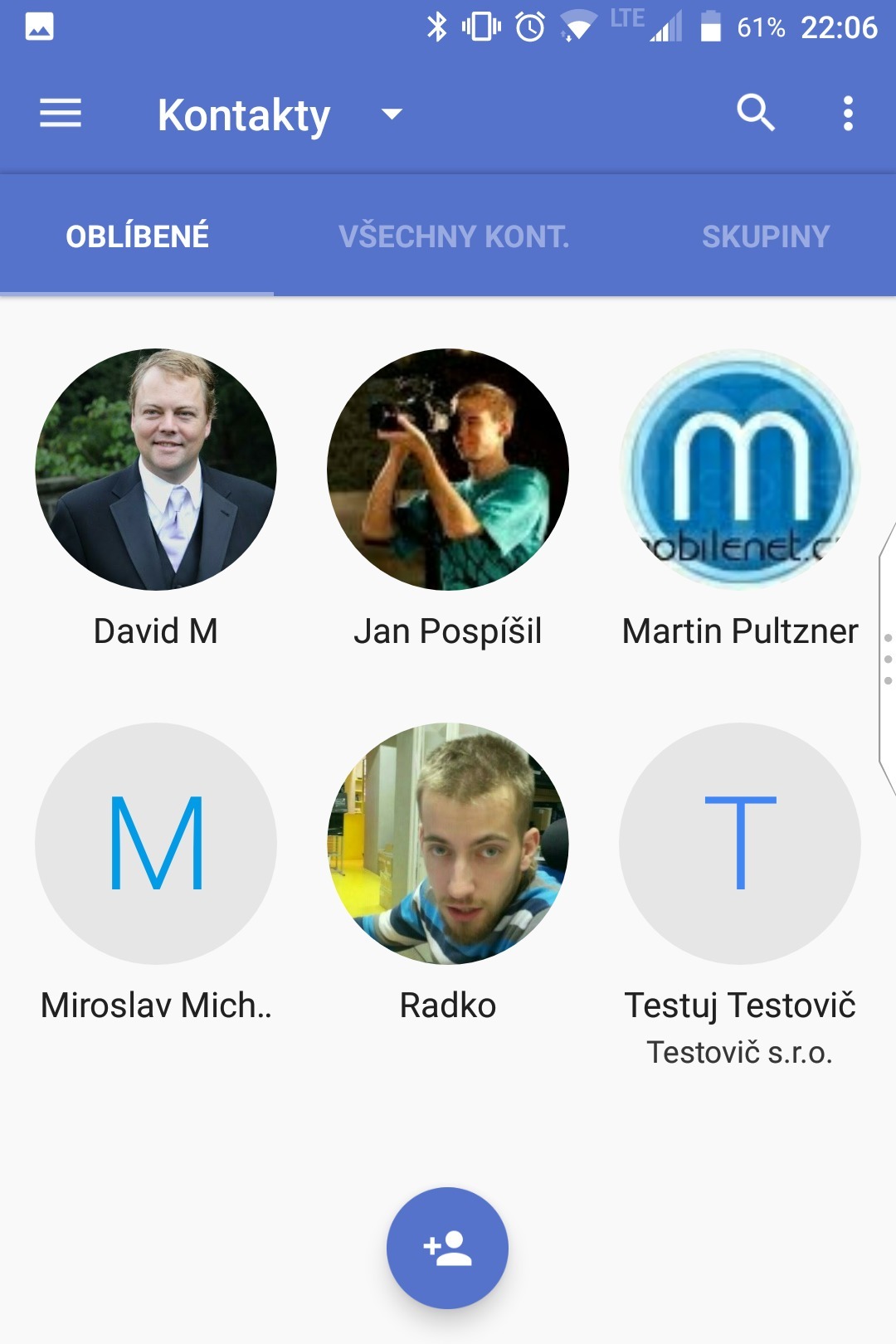Open Martin Pultzner's contact
This screenshot has width=896, height=1344.
tap(739, 470)
